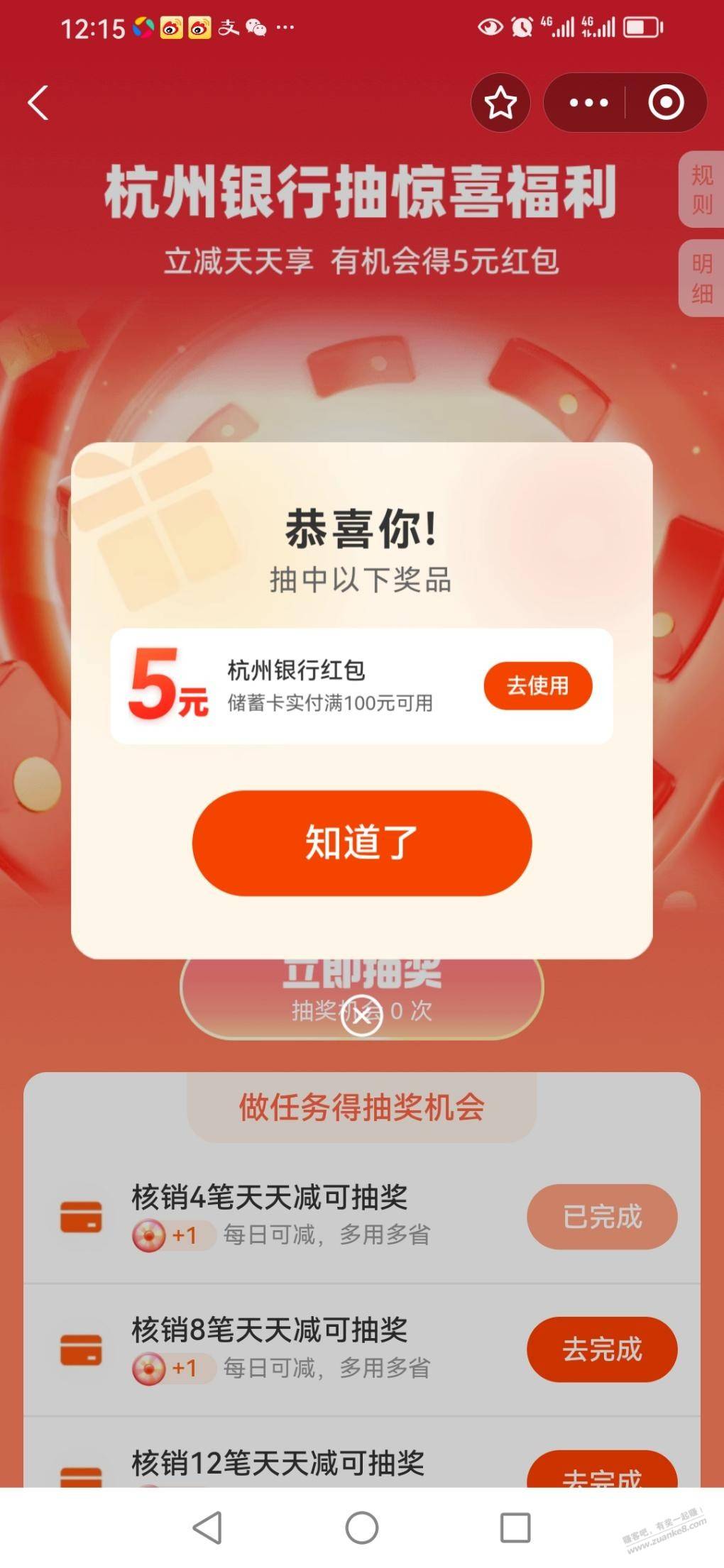Confirm the prize with 知道了

tap(362, 843)
